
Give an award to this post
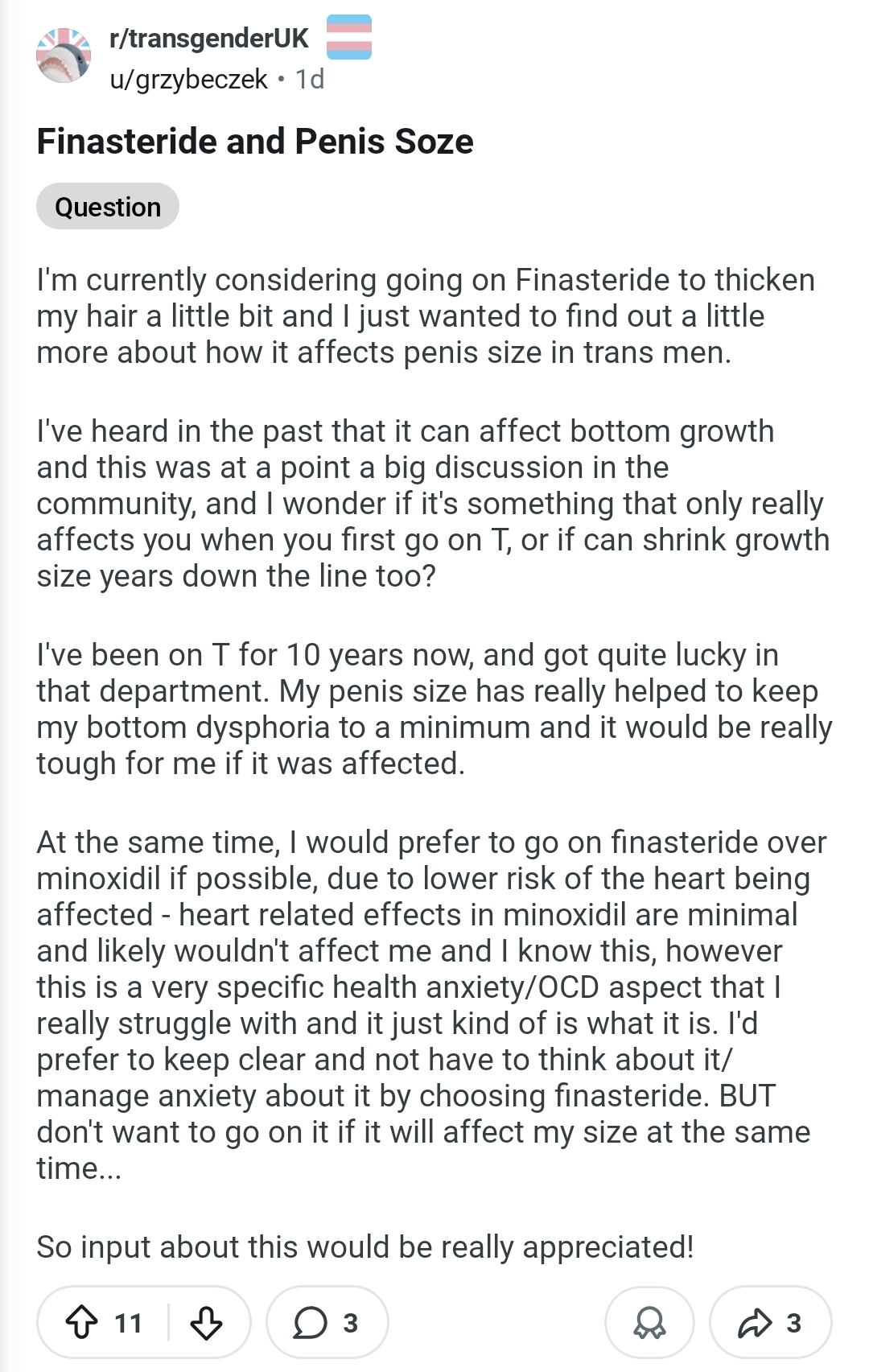(649, 1323)
